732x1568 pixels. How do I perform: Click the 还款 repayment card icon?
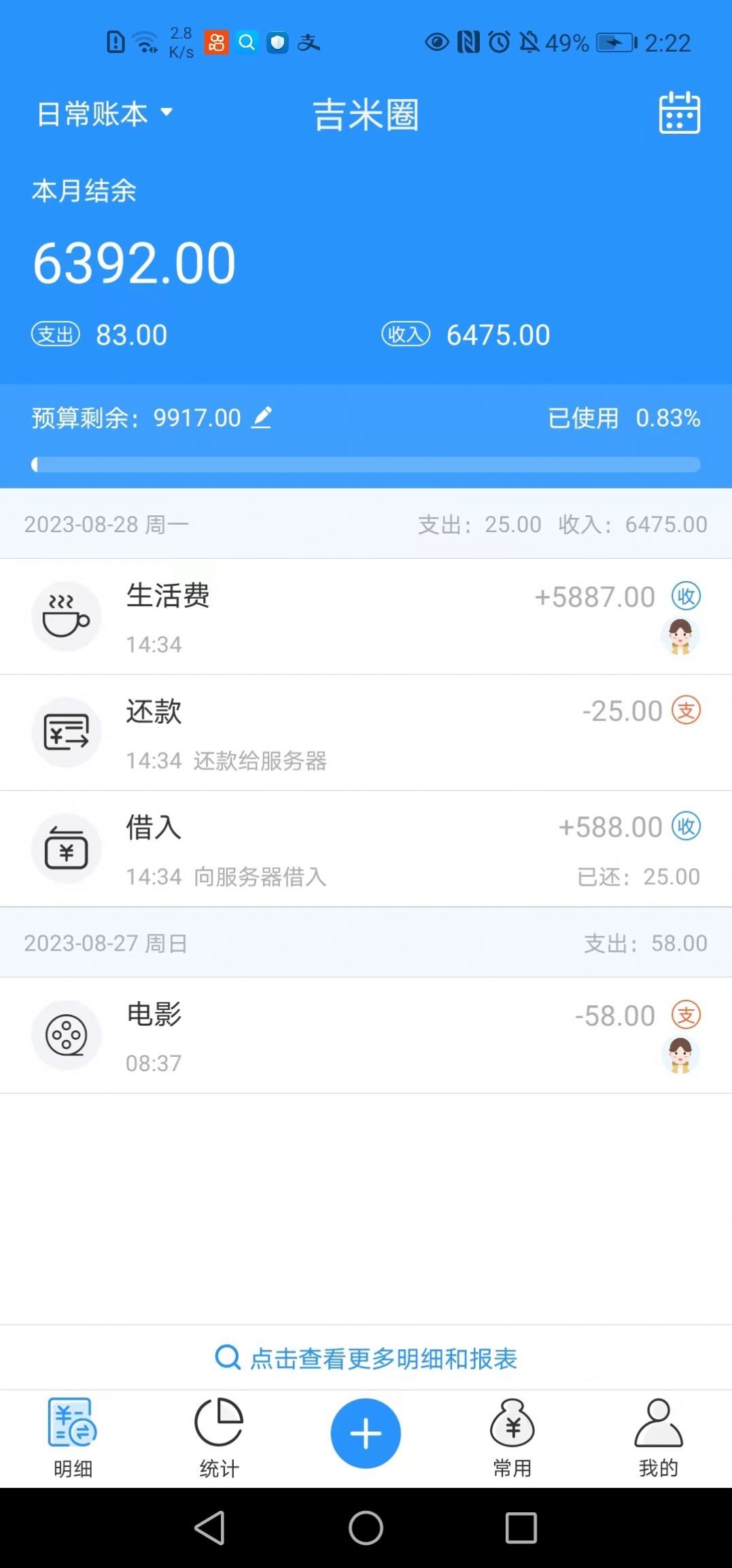point(67,733)
